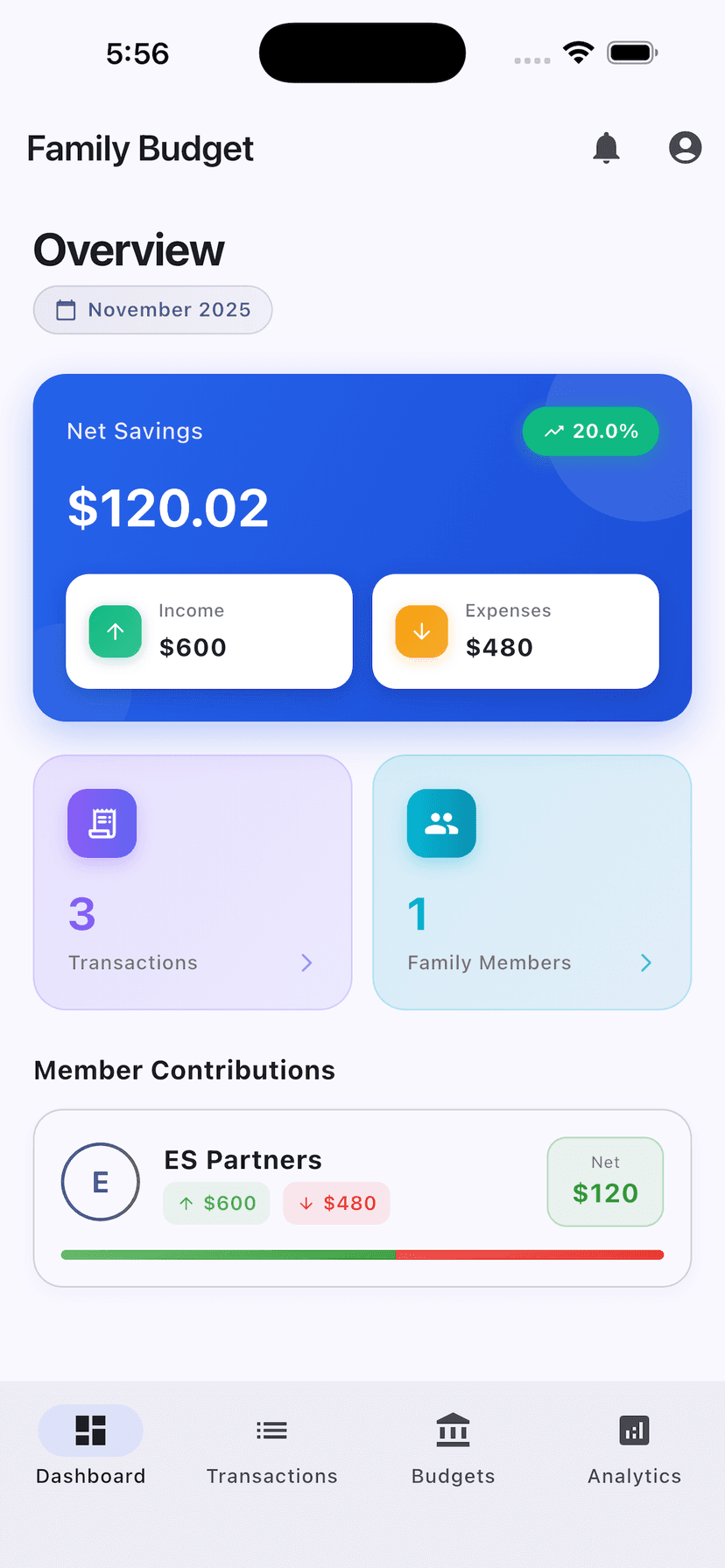This screenshot has width=725, height=1568.
Task: Open ES Partners member details
Action: 243,1159
